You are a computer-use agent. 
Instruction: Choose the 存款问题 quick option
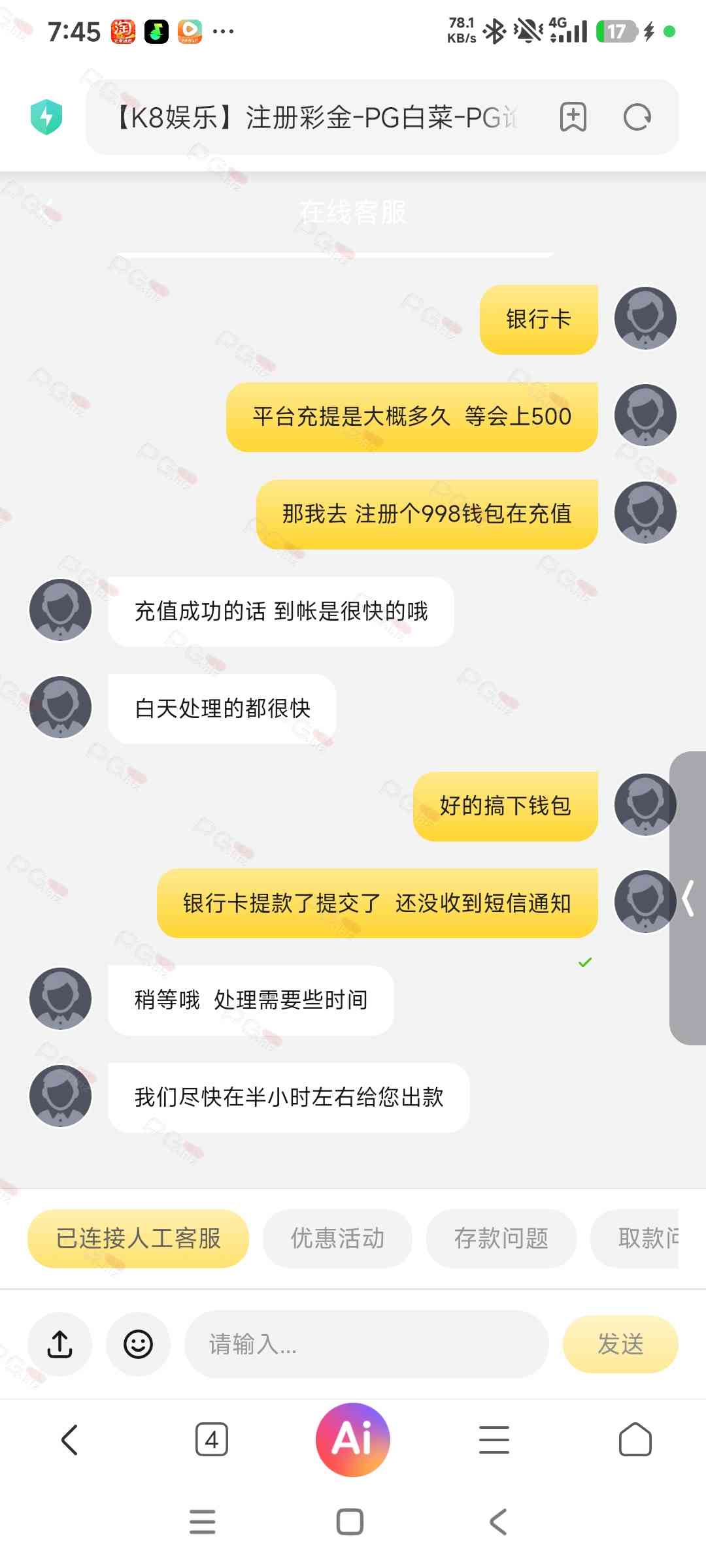[501, 1238]
